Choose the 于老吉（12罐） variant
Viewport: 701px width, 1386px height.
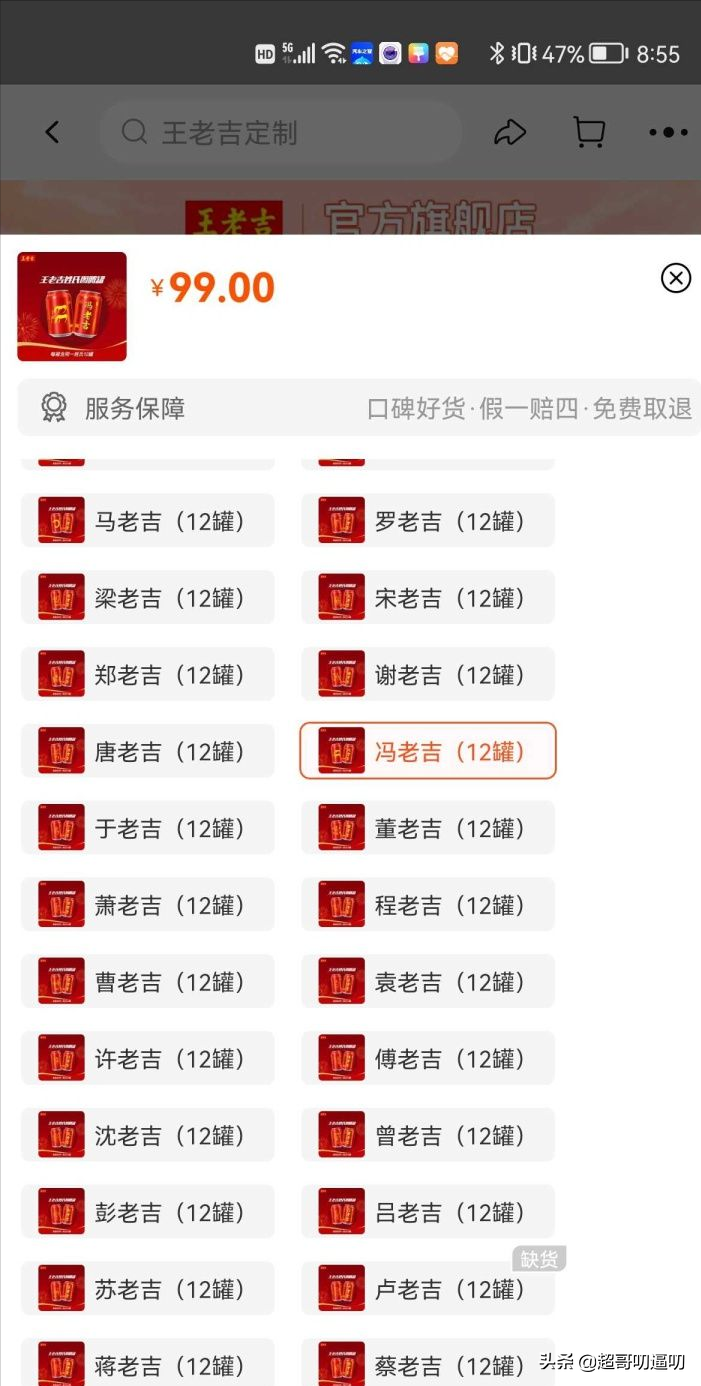(148, 828)
